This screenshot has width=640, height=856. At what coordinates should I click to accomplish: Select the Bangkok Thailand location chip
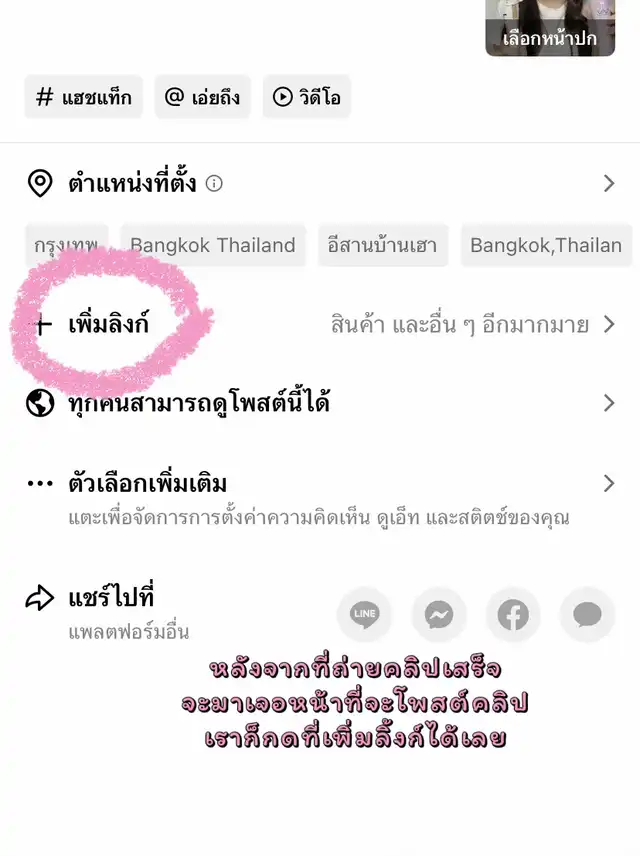[213, 245]
